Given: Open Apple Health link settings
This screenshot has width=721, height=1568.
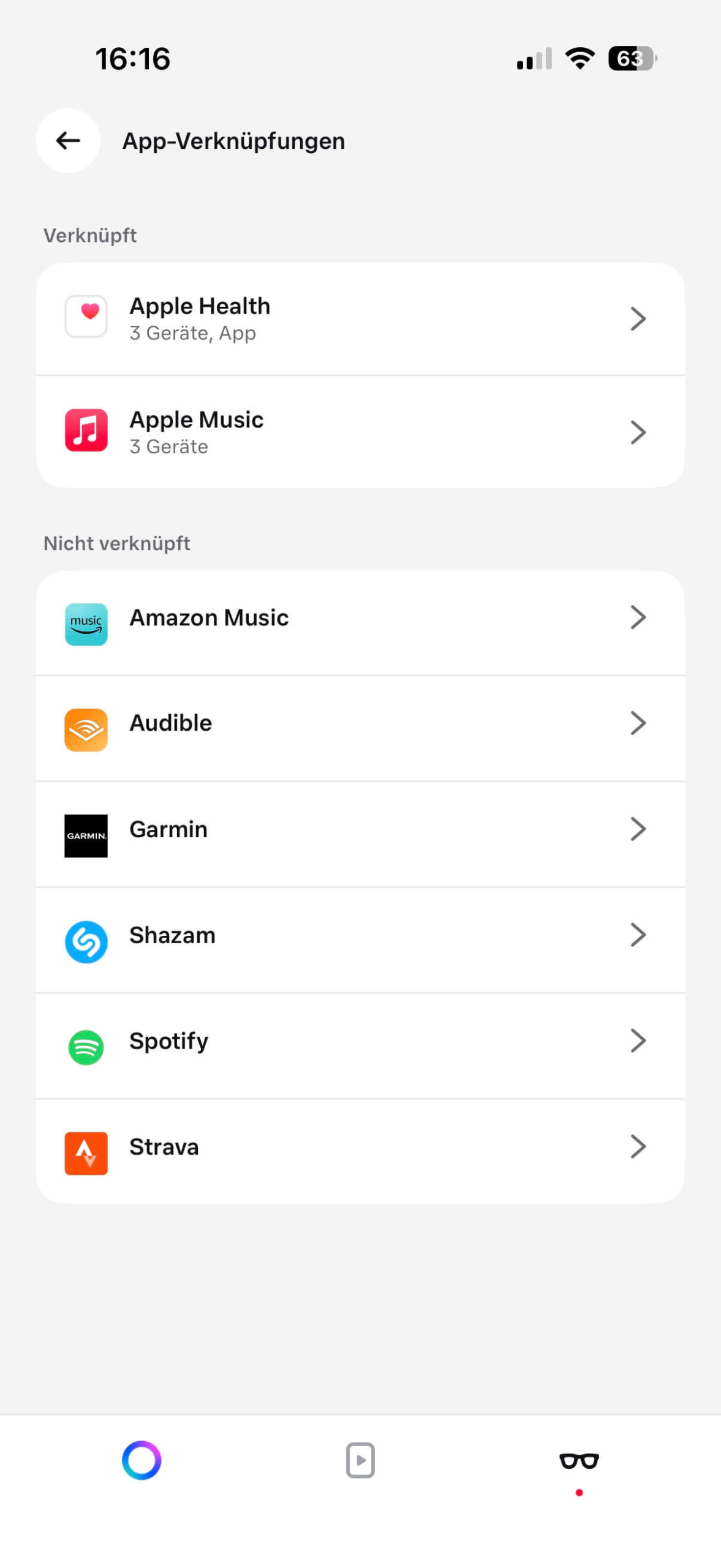Looking at the screenshot, I should 360,318.
